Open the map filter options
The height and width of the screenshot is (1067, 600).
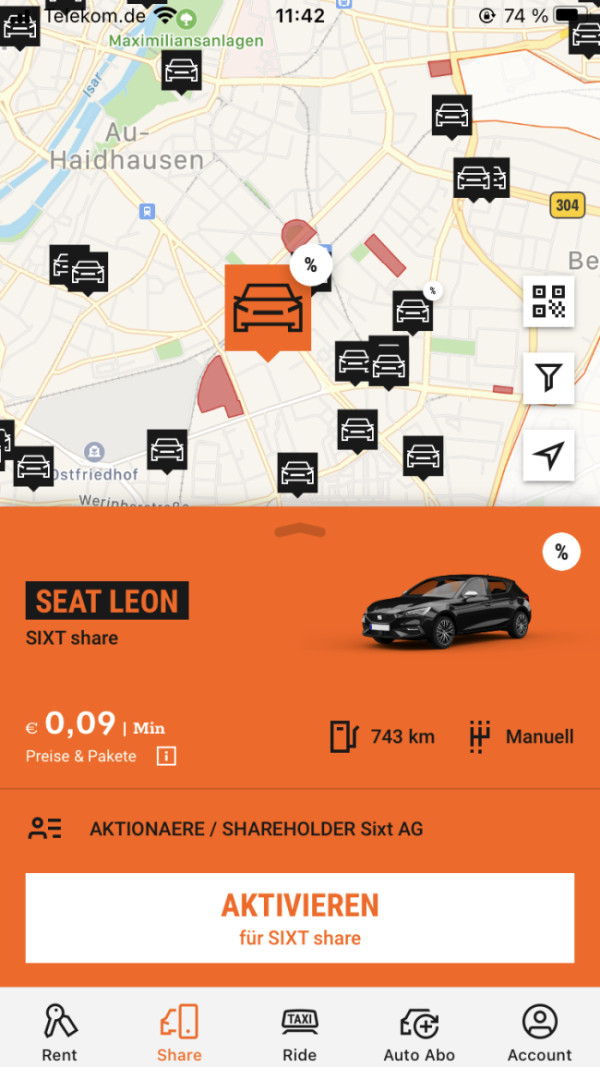coord(548,378)
